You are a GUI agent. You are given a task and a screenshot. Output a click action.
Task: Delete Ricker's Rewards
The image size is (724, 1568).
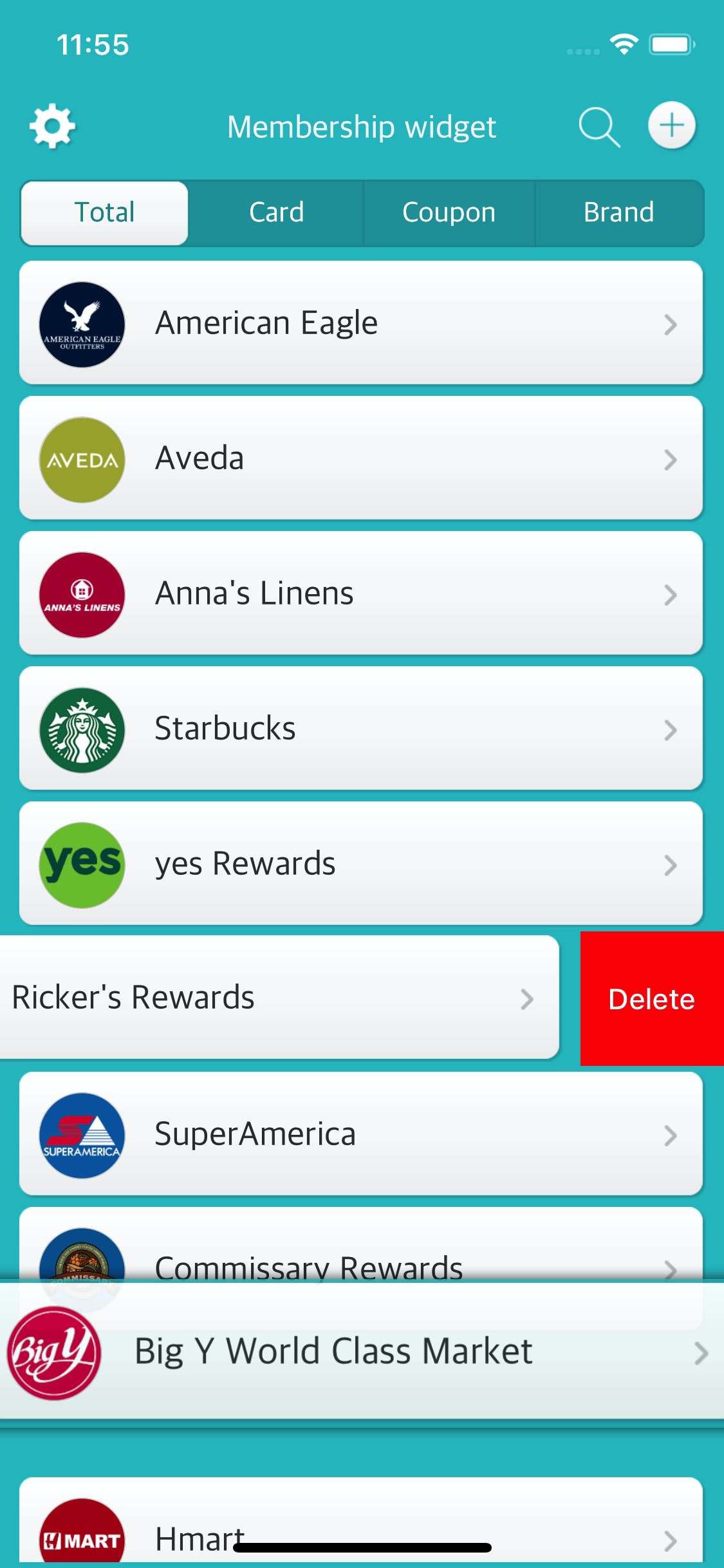pyautogui.click(x=651, y=999)
